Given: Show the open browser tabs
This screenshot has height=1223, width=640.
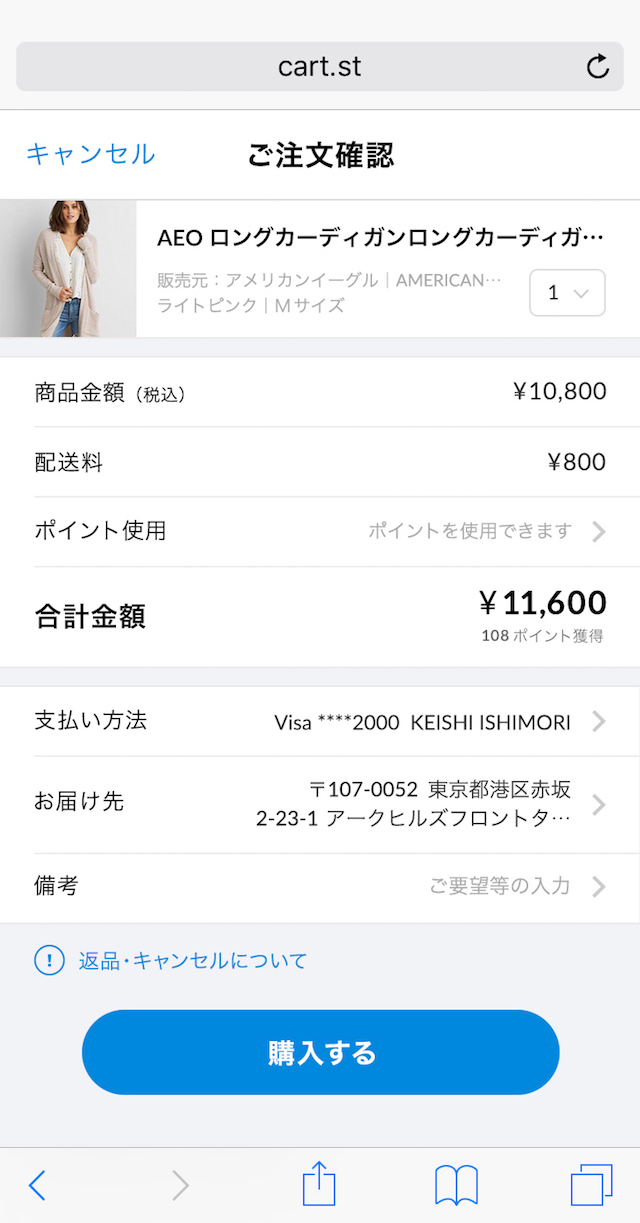Looking at the screenshot, I should [x=591, y=1185].
